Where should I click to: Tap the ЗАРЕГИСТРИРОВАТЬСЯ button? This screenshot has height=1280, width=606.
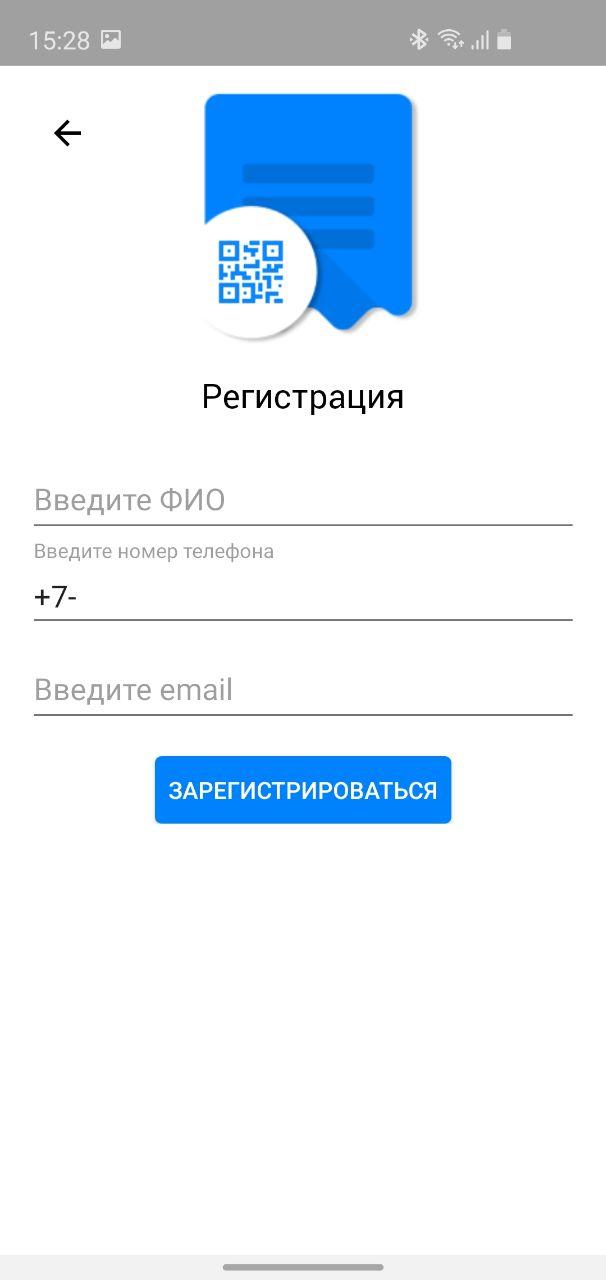(x=302, y=790)
